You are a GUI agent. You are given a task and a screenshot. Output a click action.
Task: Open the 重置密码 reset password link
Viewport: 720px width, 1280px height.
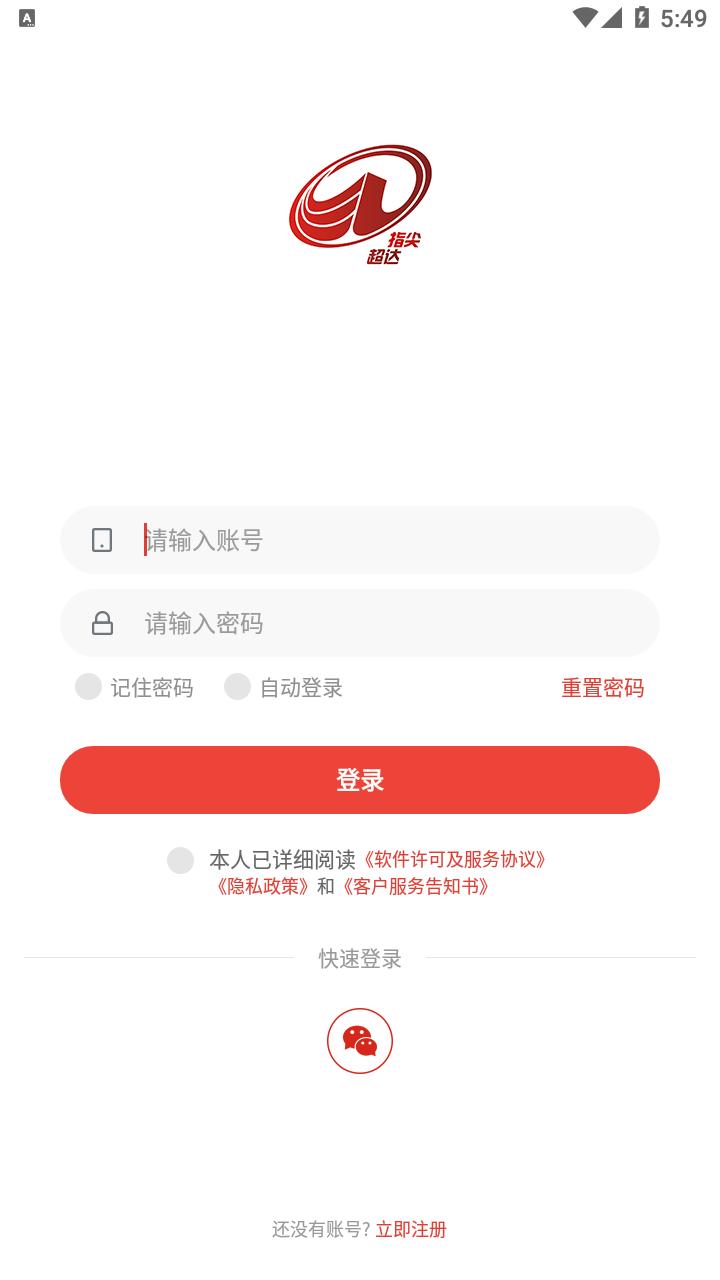[x=602, y=688]
